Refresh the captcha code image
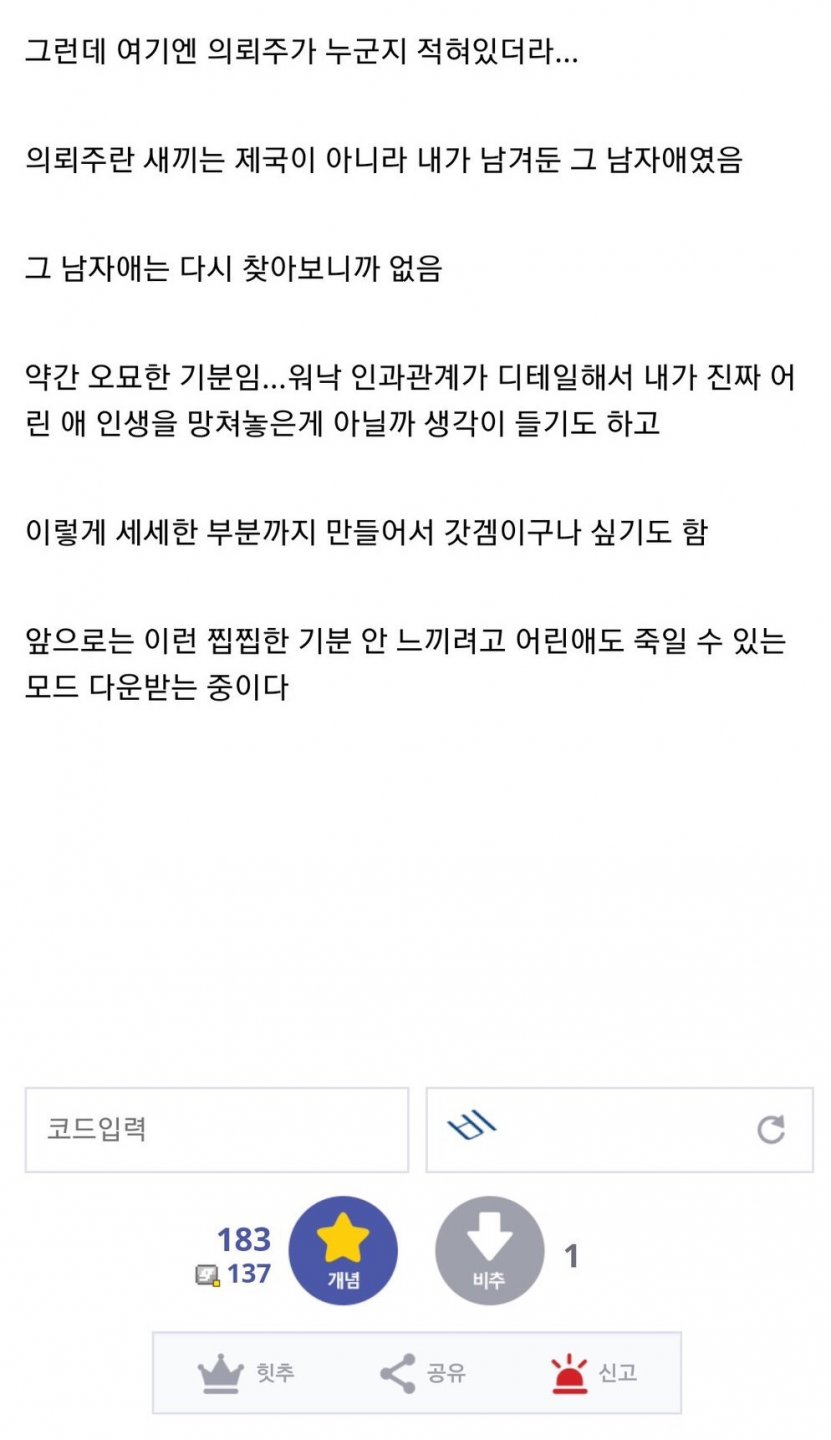This screenshot has height=1440, width=831. pyautogui.click(x=770, y=1130)
